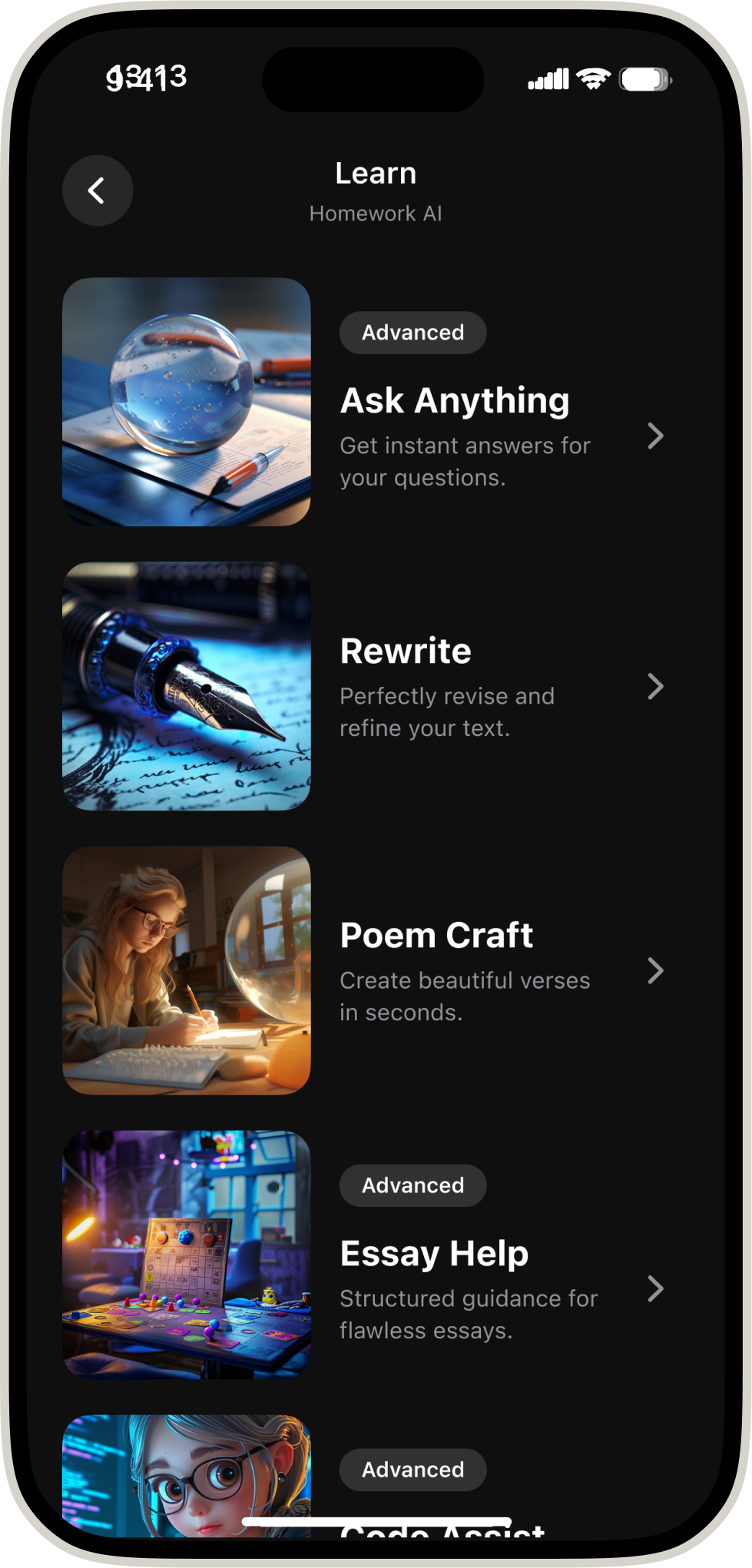Select the Poem Craft option

tap(436, 936)
